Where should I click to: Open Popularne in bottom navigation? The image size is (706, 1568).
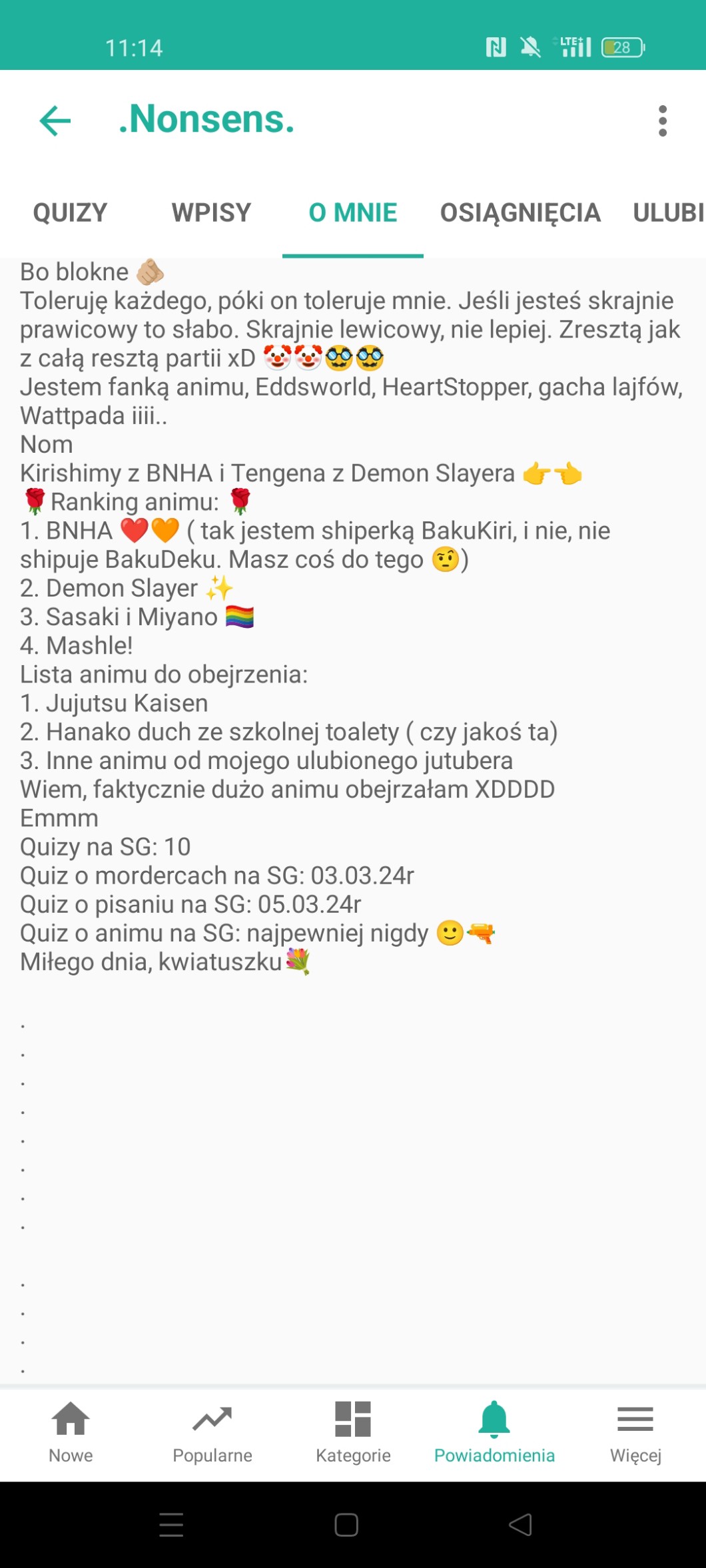click(x=212, y=1432)
